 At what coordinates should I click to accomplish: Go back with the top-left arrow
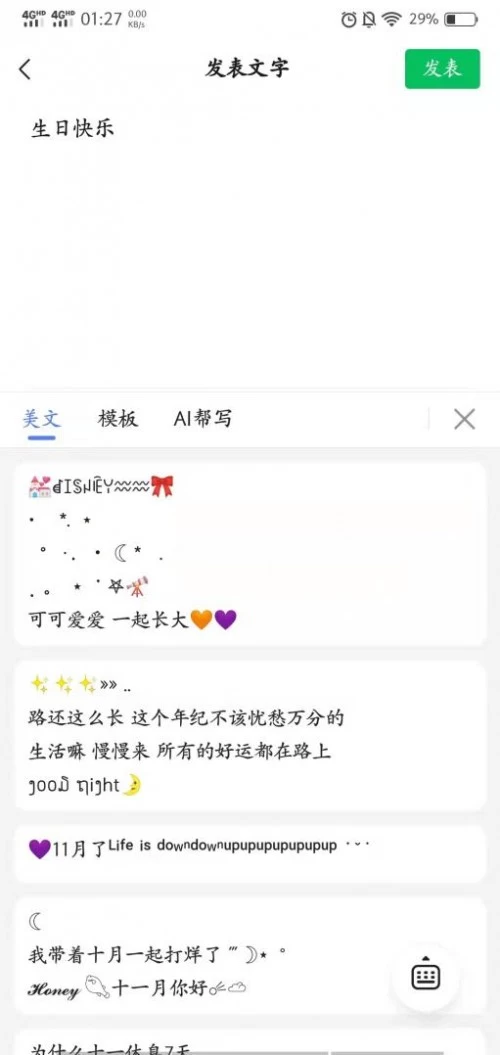click(25, 69)
